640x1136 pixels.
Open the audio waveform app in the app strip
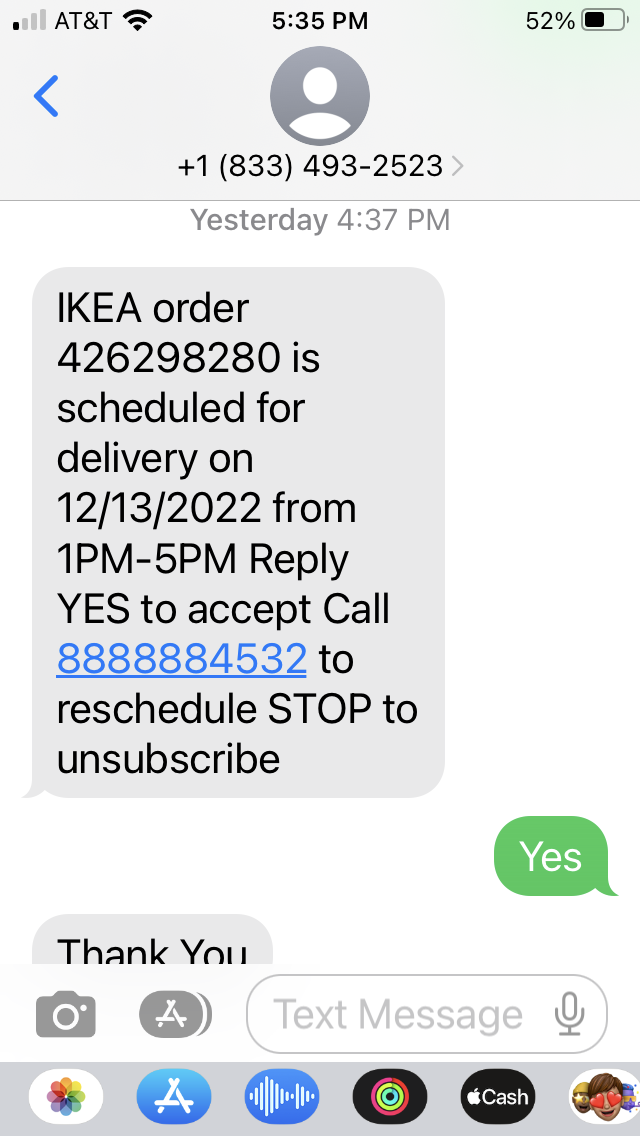(282, 1097)
